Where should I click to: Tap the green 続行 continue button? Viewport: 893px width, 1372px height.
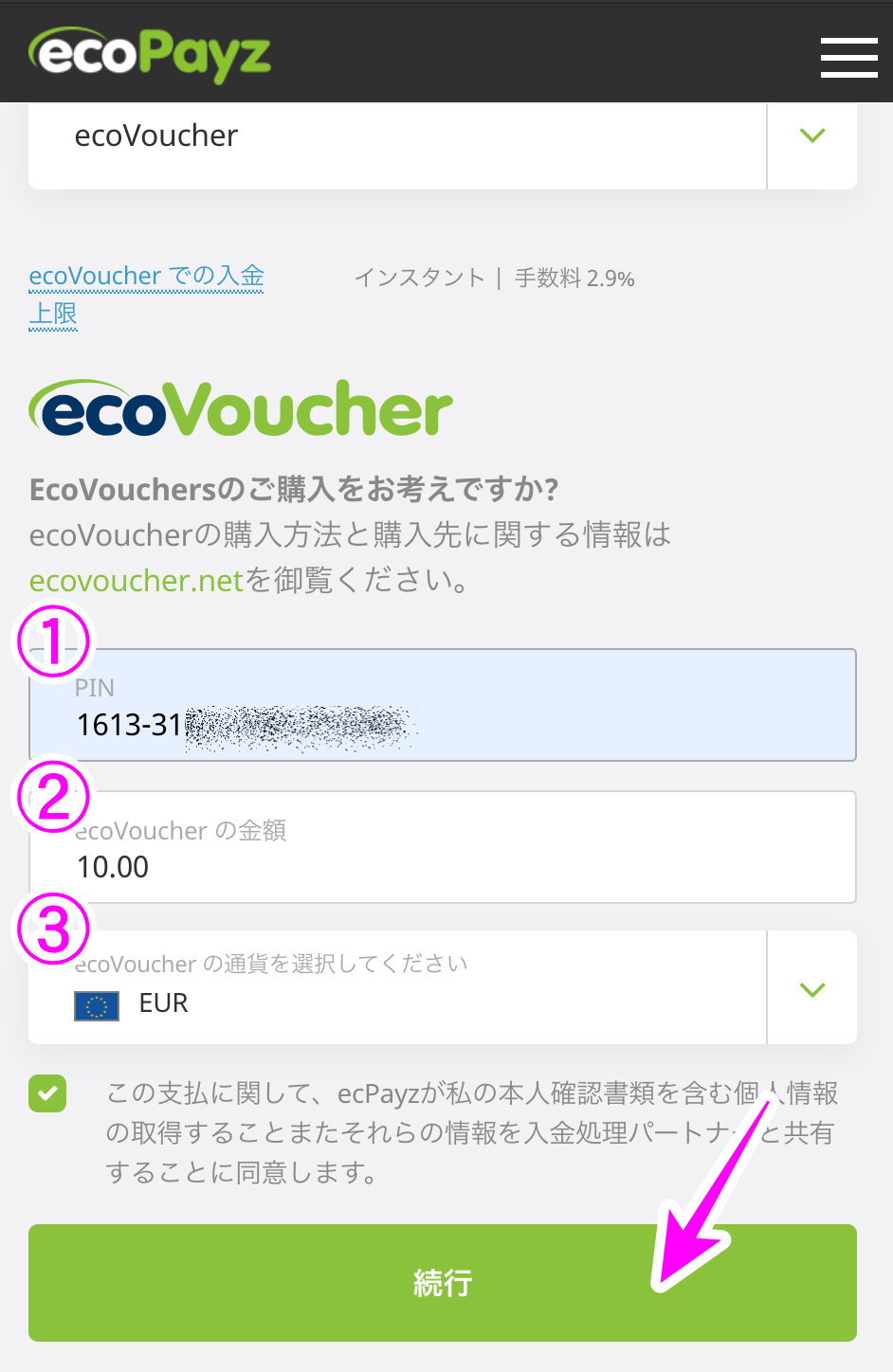[x=442, y=1283]
